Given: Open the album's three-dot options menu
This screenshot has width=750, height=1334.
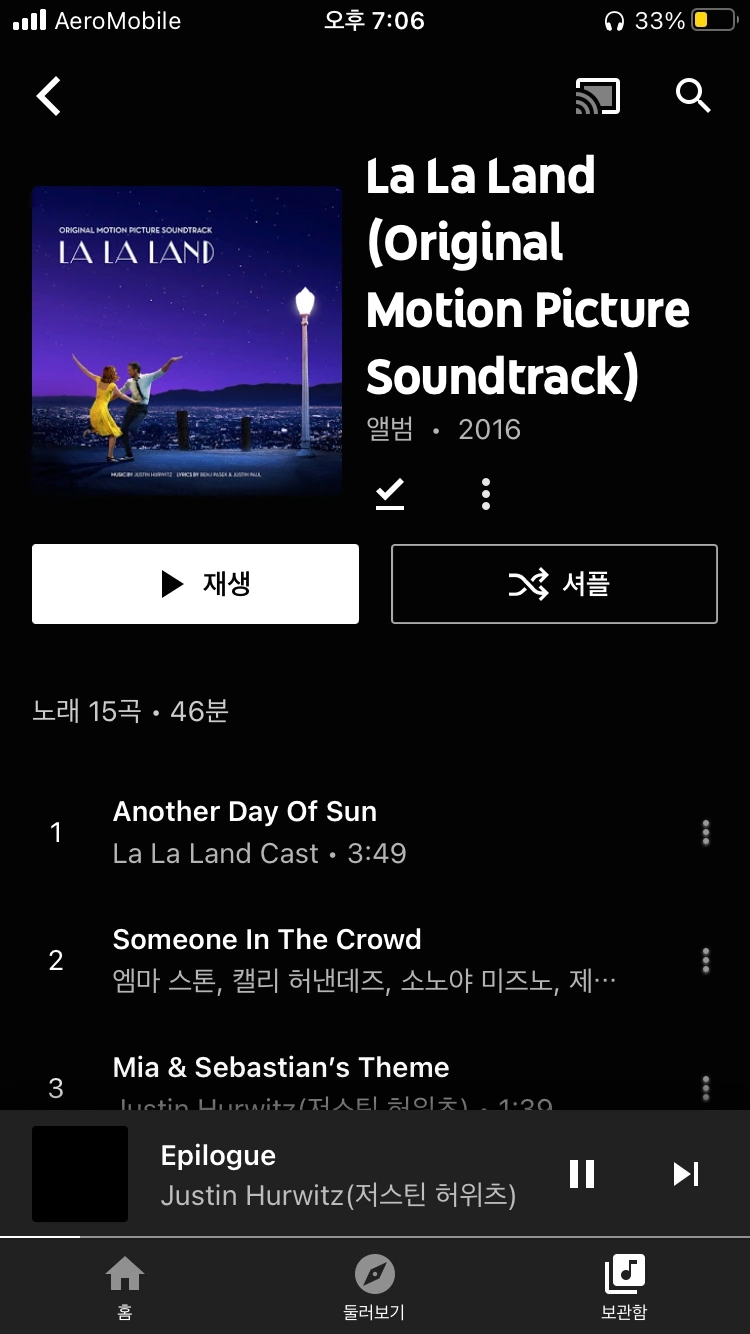Looking at the screenshot, I should pyautogui.click(x=486, y=494).
